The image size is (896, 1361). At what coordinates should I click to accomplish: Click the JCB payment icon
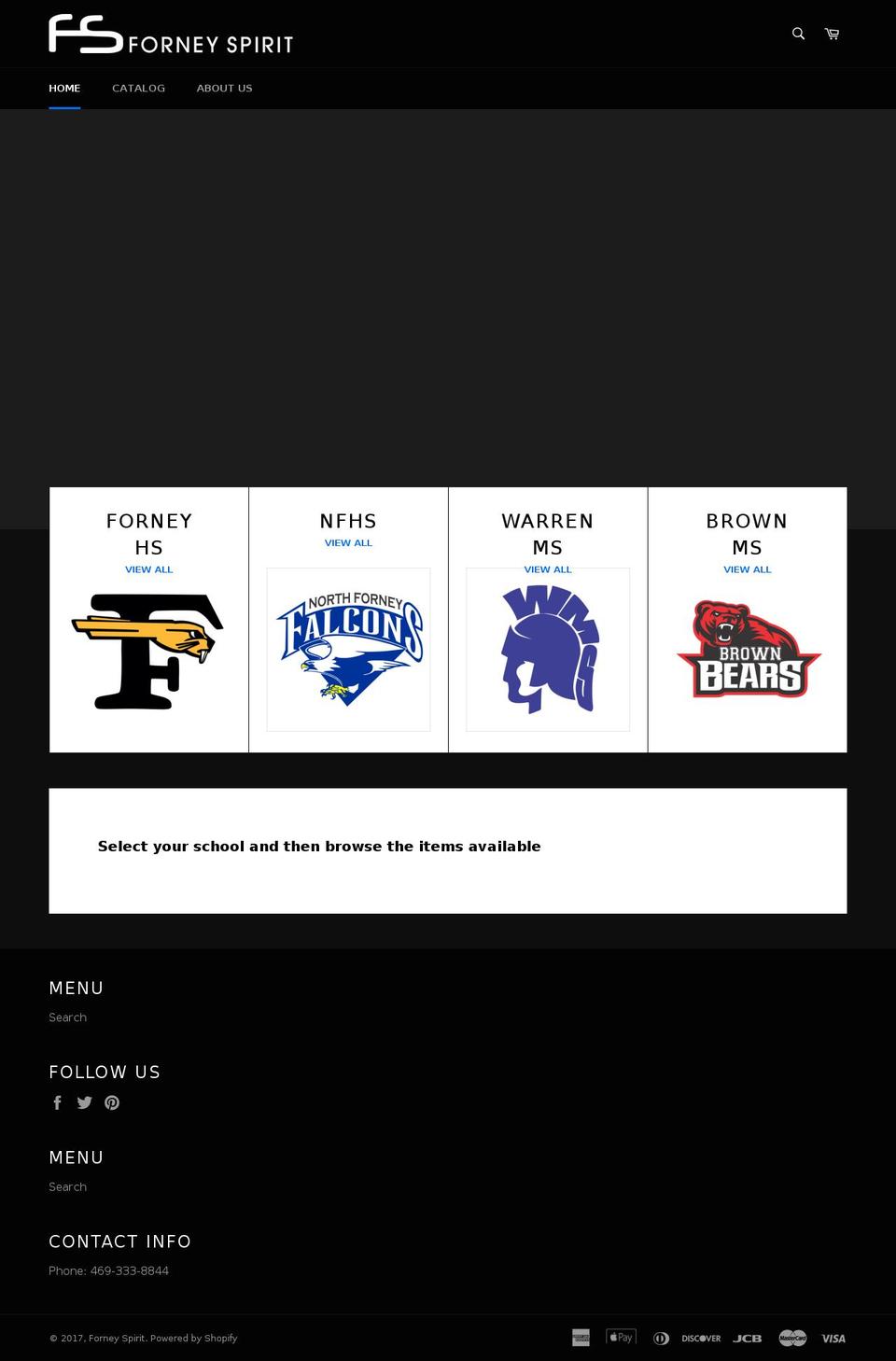pyautogui.click(x=748, y=1338)
